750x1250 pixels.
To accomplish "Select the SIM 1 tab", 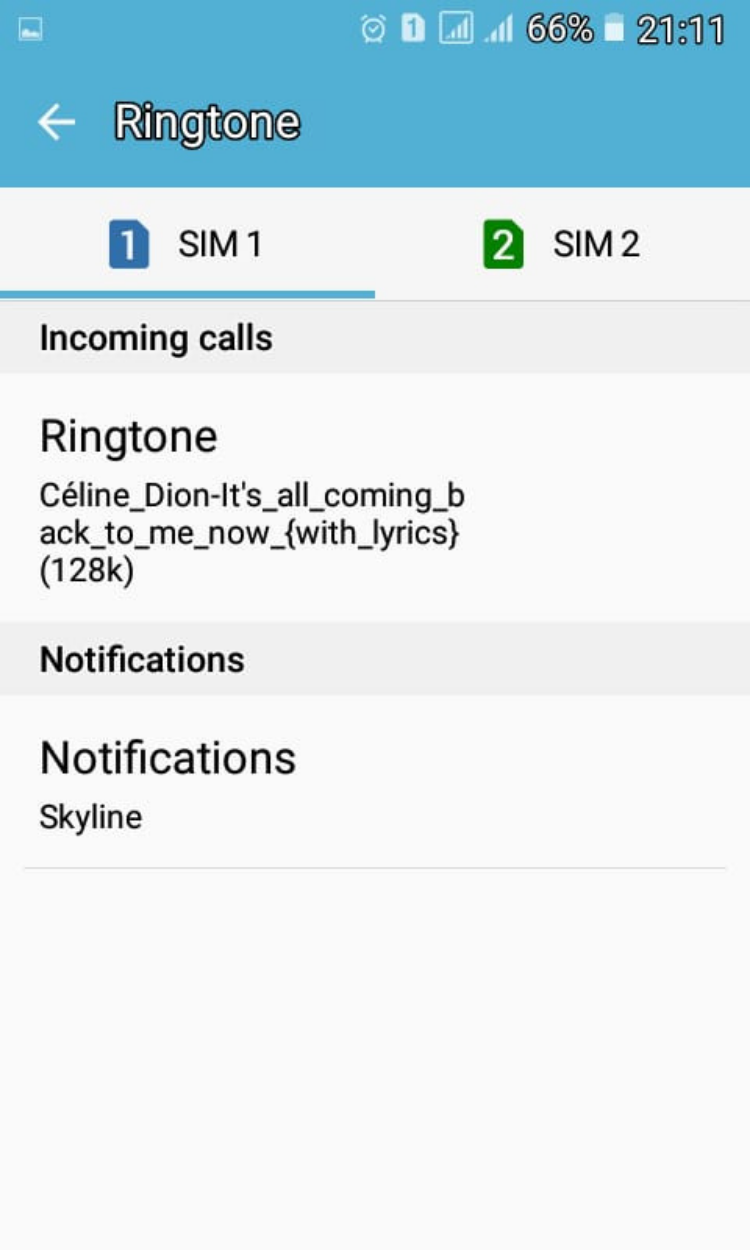I will 187,245.
